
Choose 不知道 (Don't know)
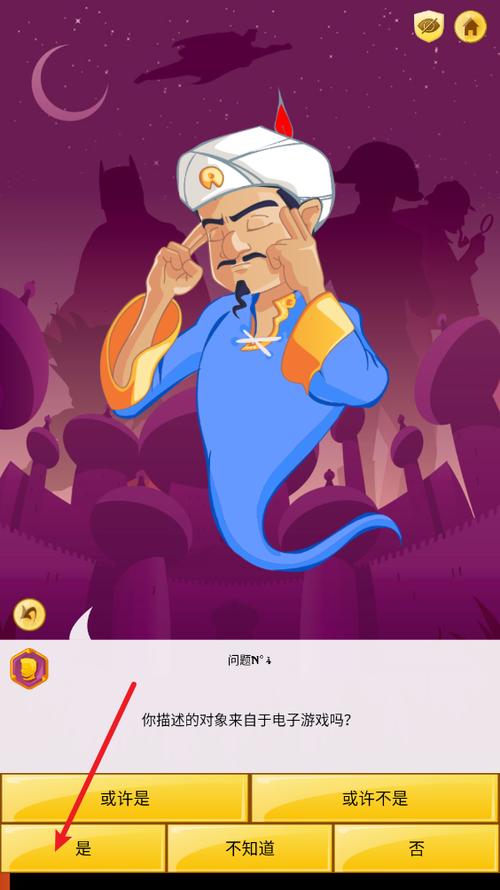[250, 848]
